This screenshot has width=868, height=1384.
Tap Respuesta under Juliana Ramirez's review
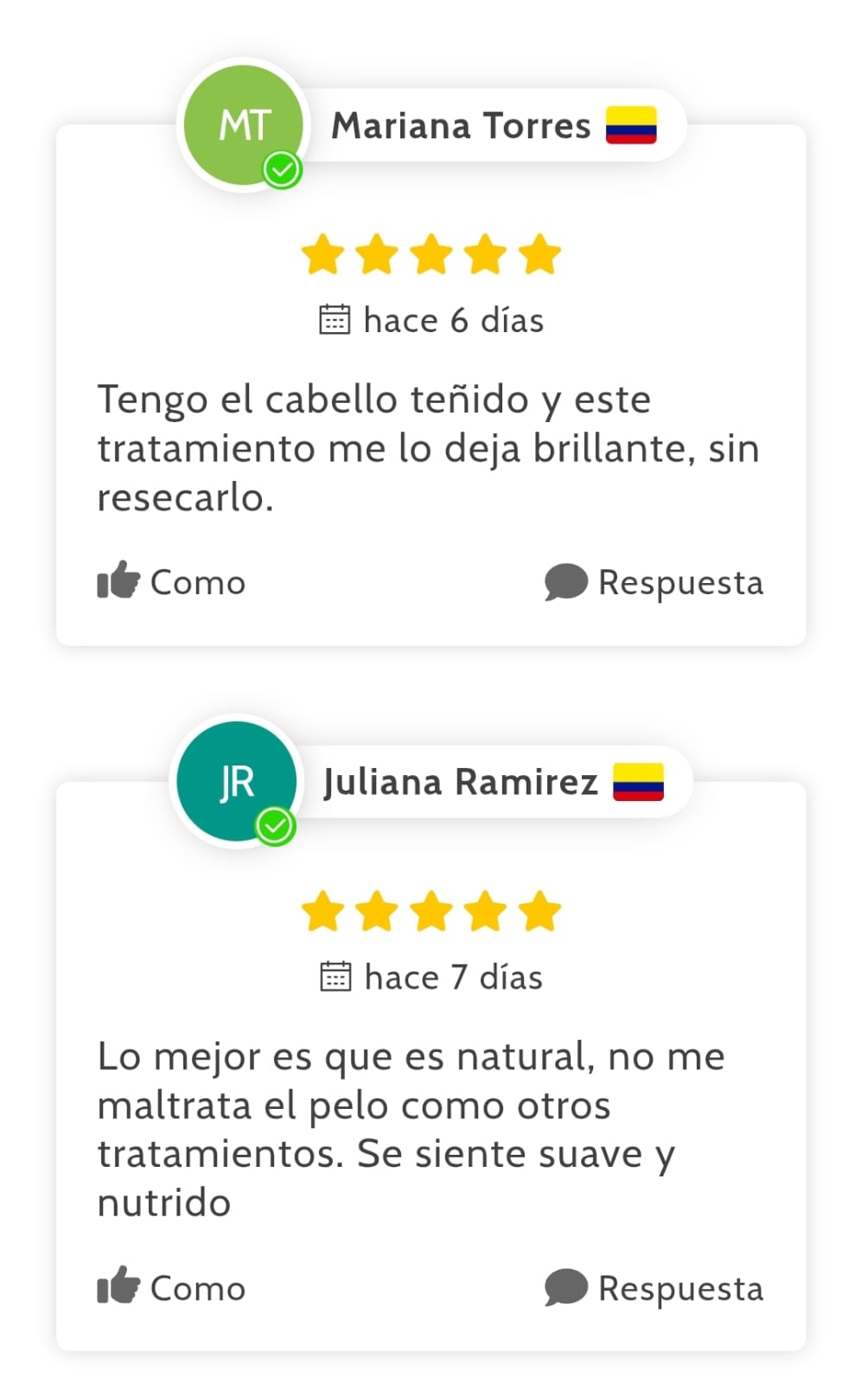(654, 1288)
